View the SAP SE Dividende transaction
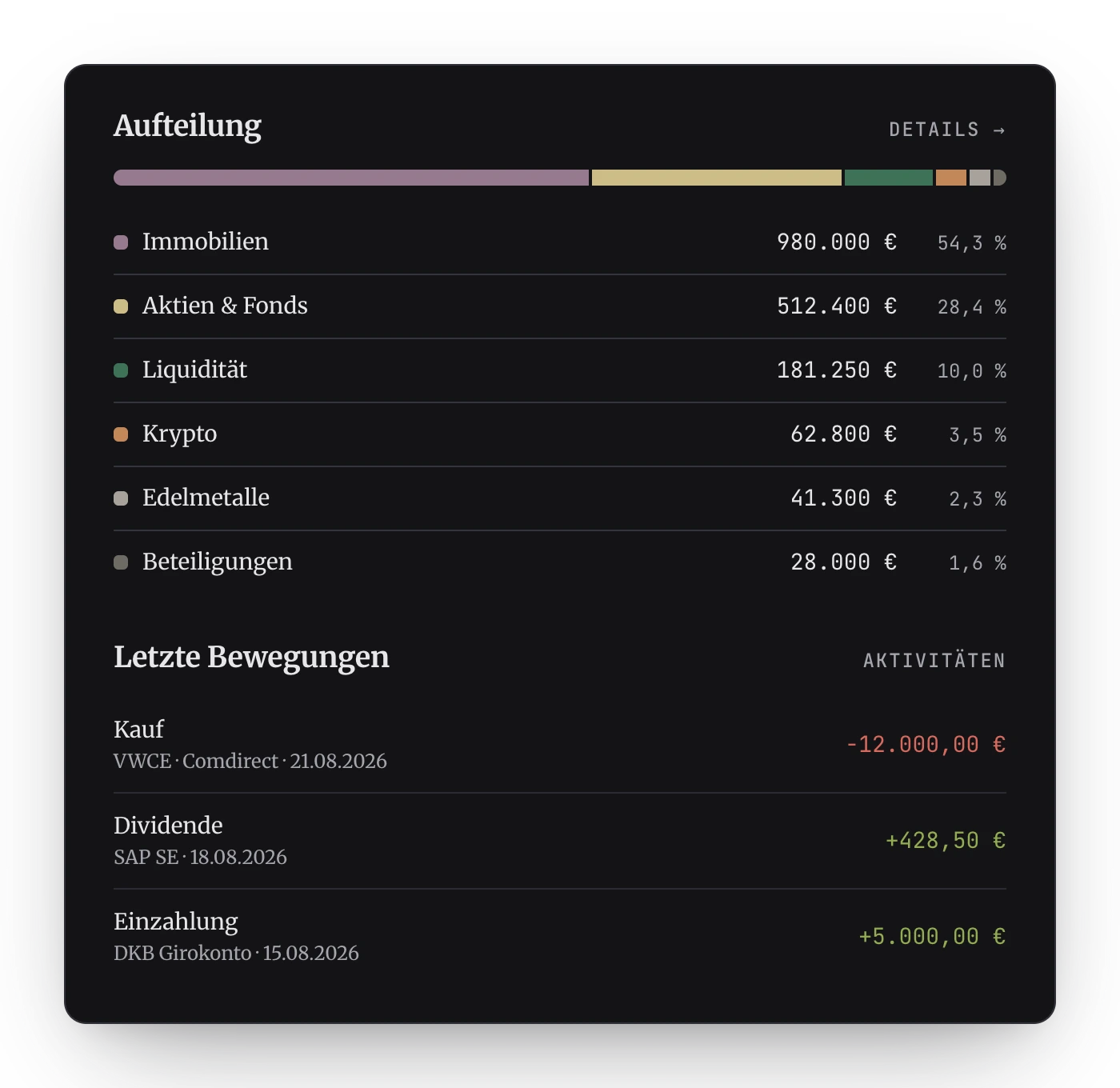The height and width of the screenshot is (1088, 1120). [x=560, y=841]
